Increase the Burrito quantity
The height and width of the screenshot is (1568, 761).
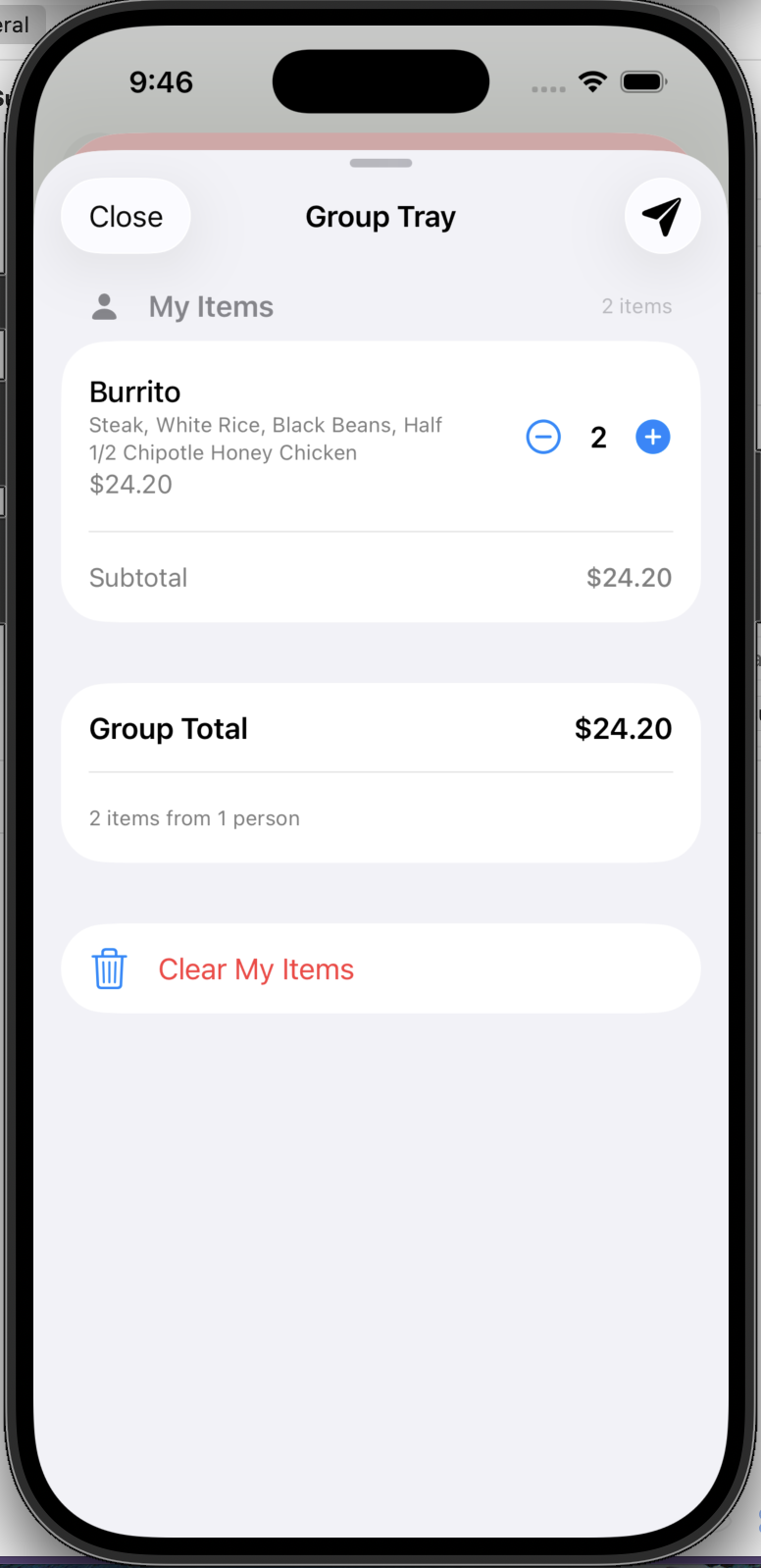click(653, 437)
